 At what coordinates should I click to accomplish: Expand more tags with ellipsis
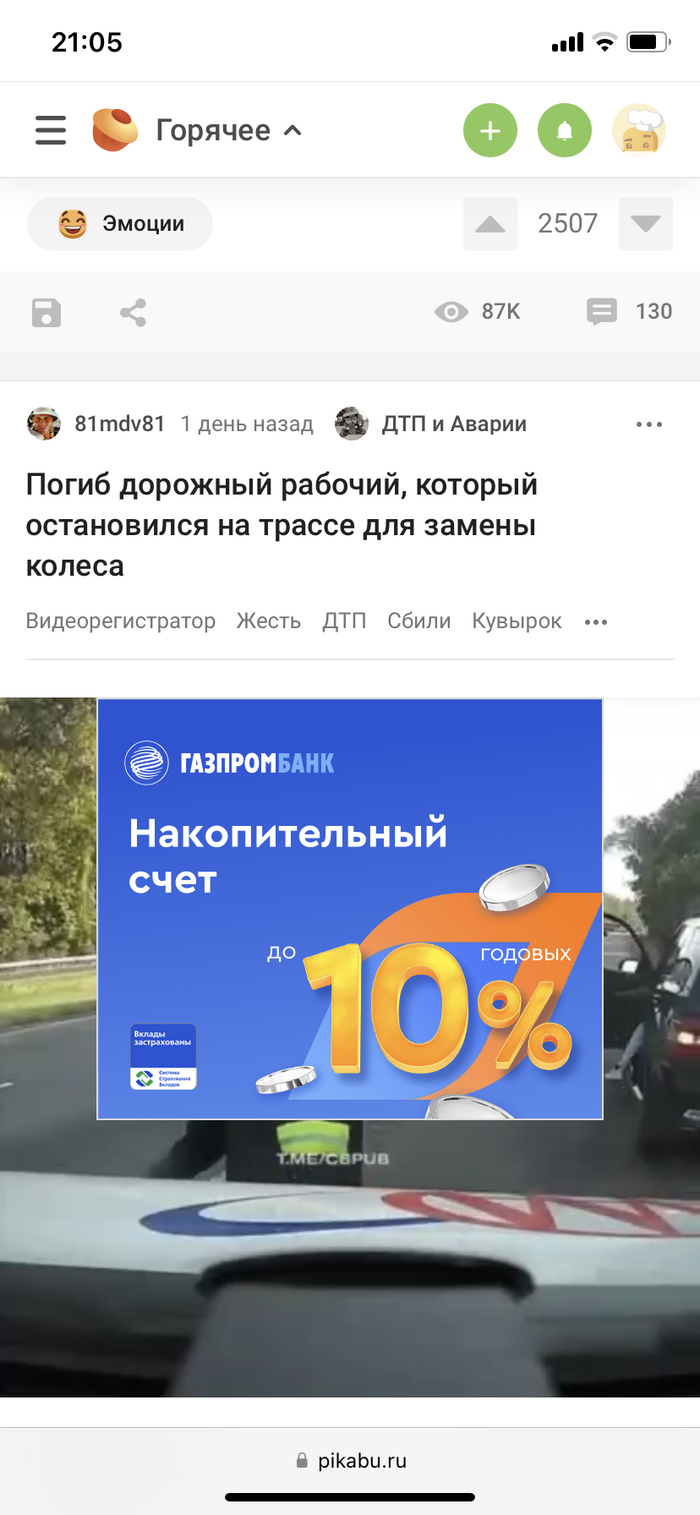pyautogui.click(x=596, y=622)
